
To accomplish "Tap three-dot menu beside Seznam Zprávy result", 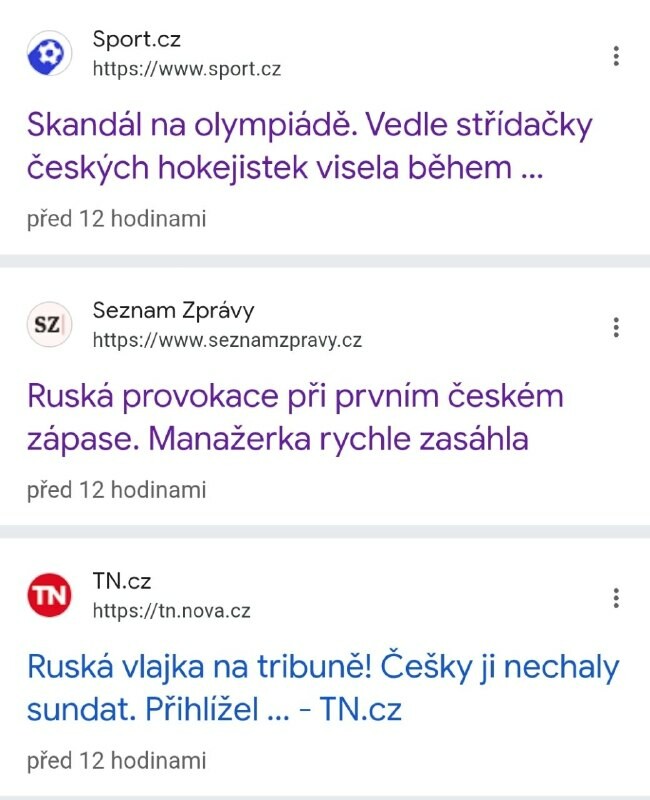I will click(x=616, y=327).
